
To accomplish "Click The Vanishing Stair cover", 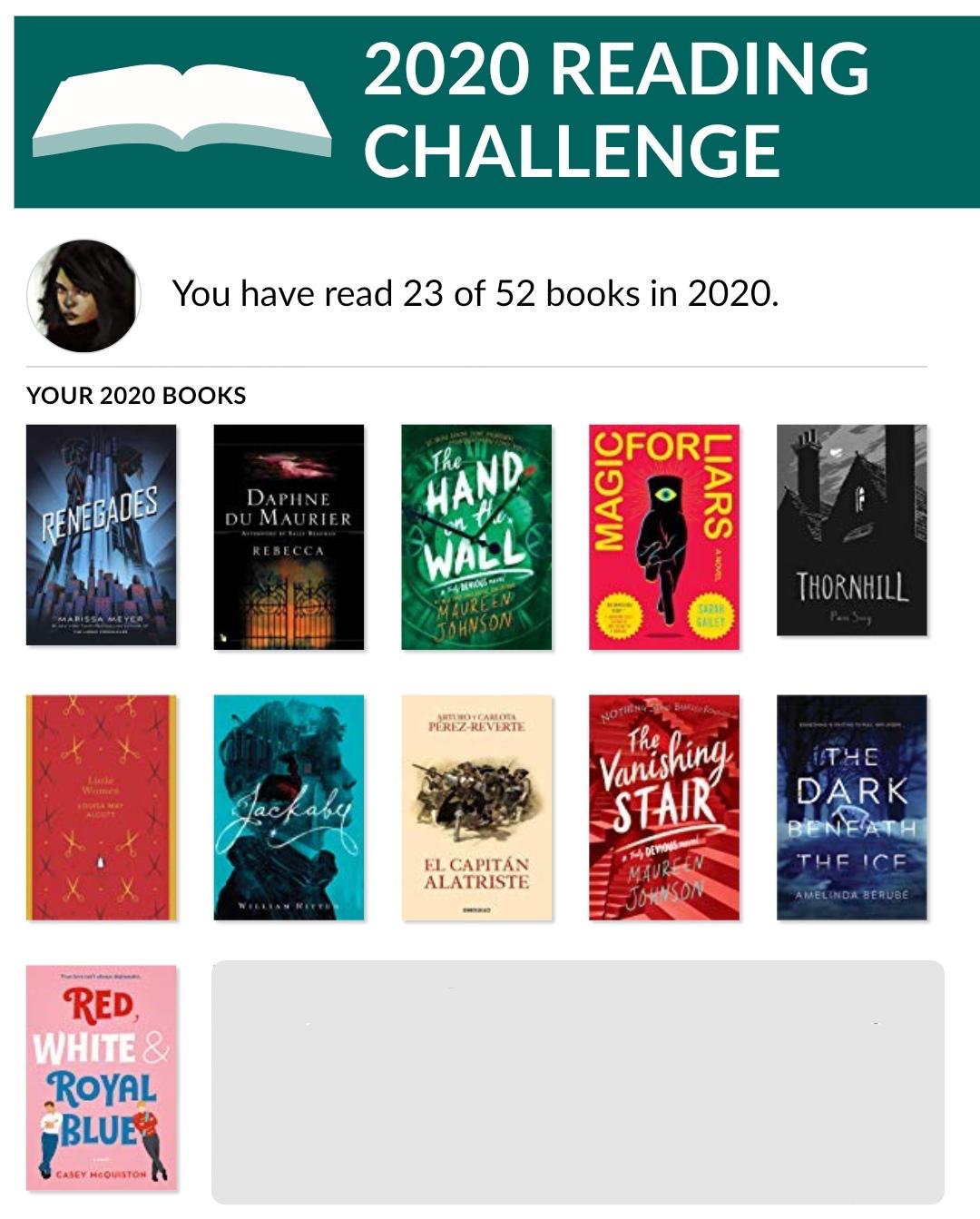I will 663,808.
